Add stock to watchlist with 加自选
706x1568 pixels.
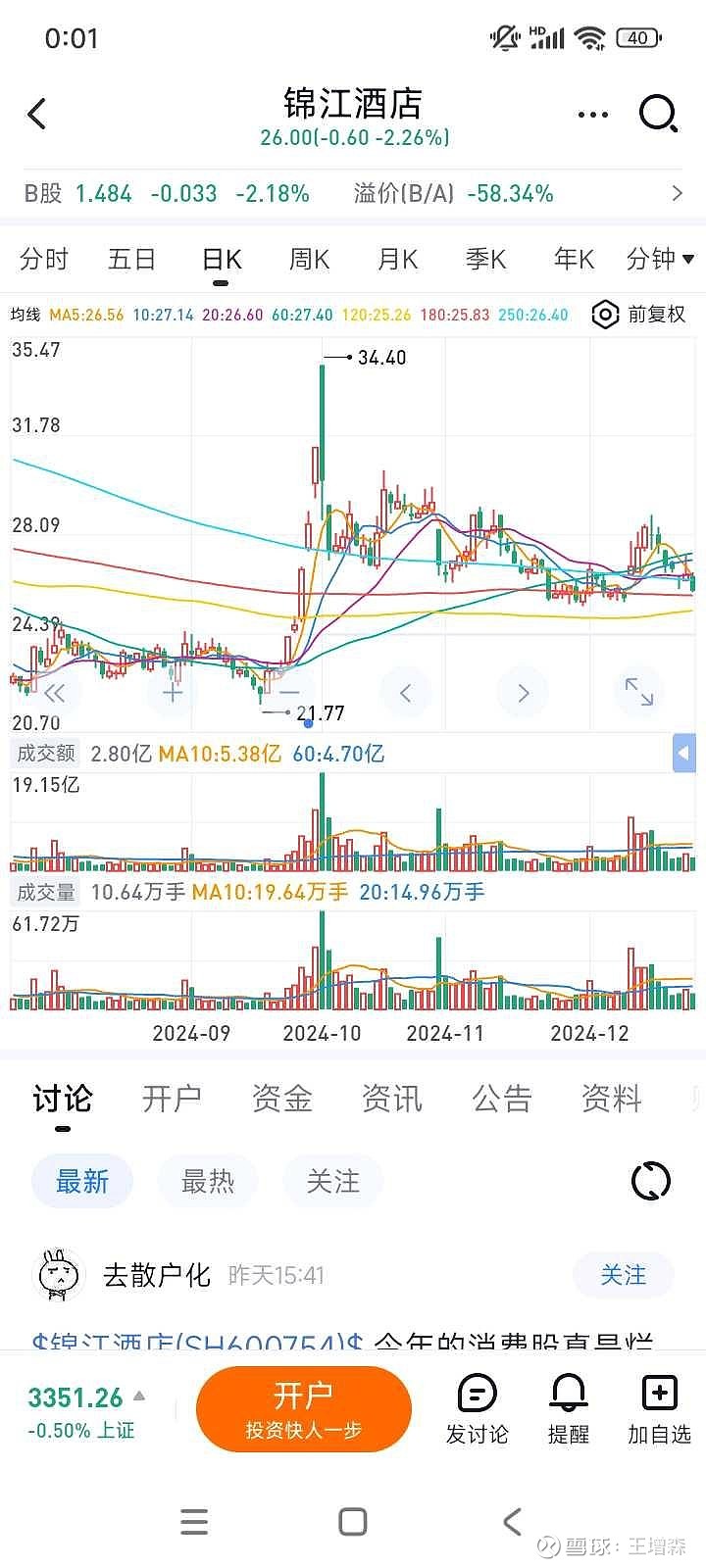[x=659, y=1409]
